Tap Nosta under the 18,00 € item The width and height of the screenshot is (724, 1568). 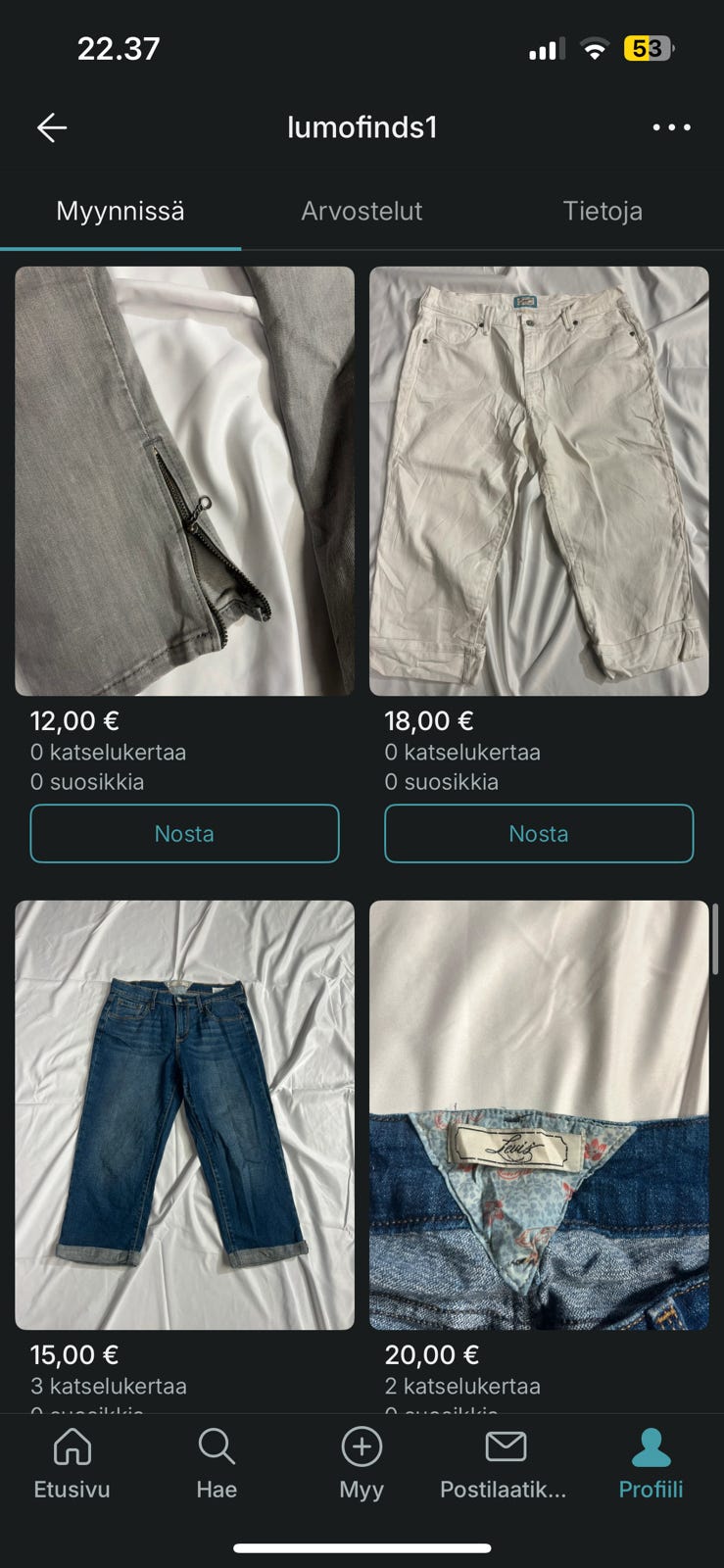539,834
